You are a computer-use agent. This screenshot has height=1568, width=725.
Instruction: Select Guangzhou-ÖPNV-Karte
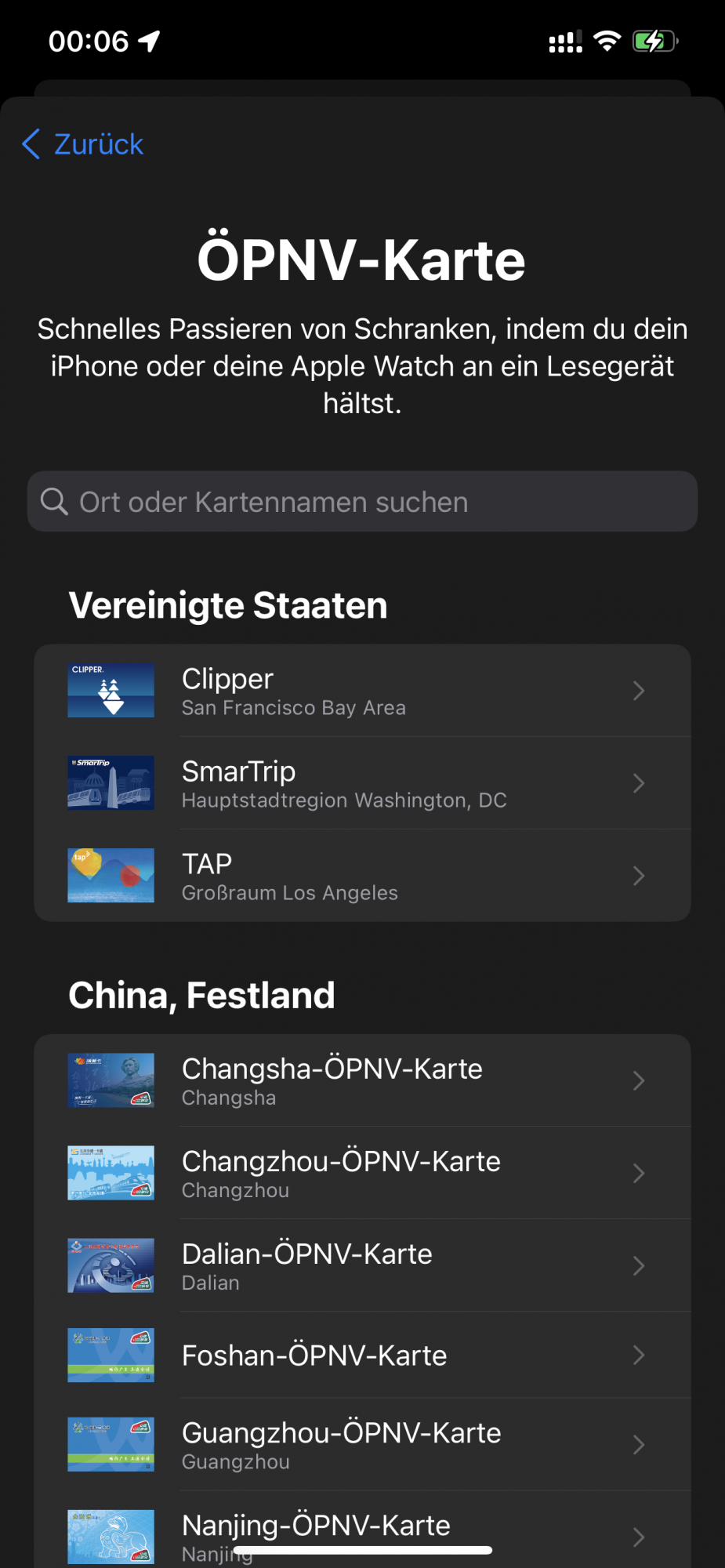coord(362,1445)
